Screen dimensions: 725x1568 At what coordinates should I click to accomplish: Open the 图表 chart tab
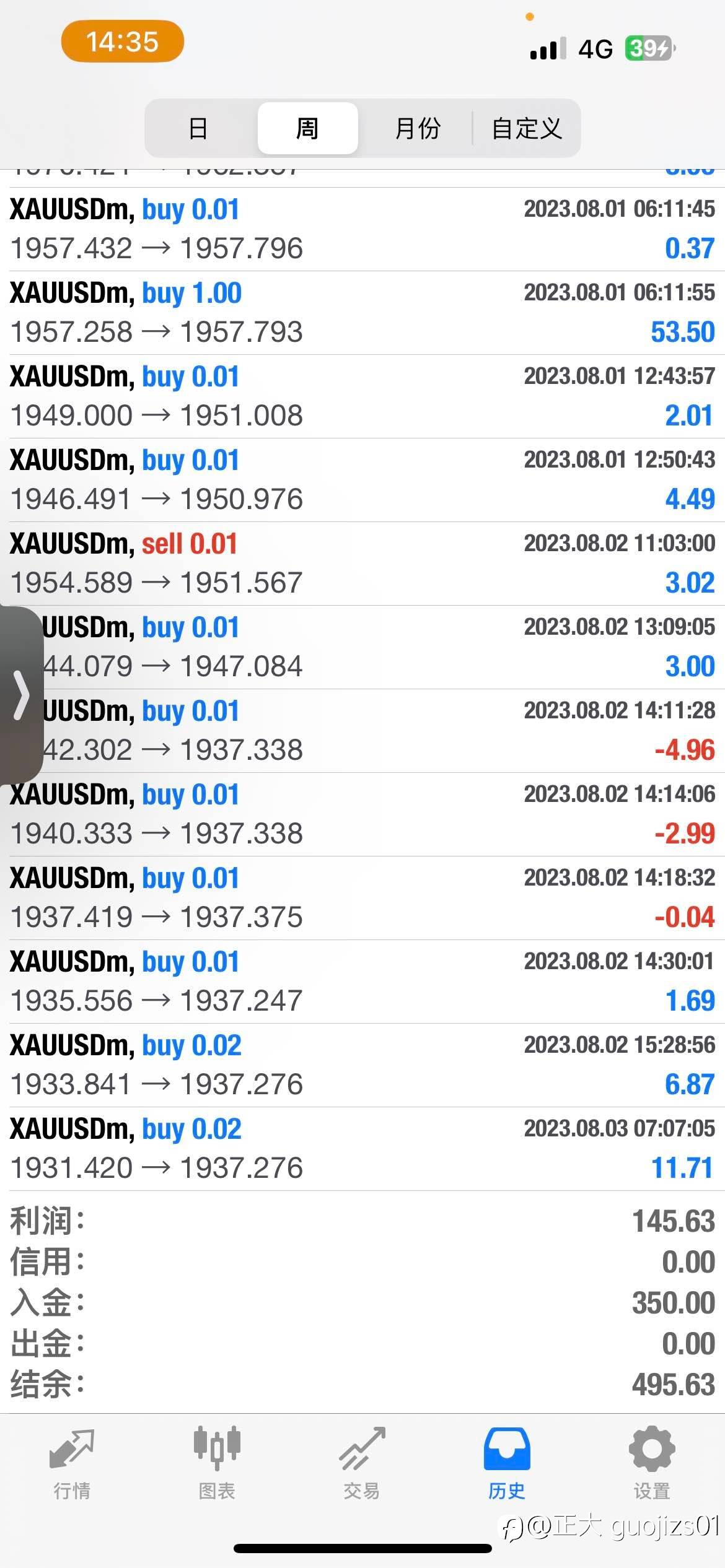pyautogui.click(x=217, y=1463)
